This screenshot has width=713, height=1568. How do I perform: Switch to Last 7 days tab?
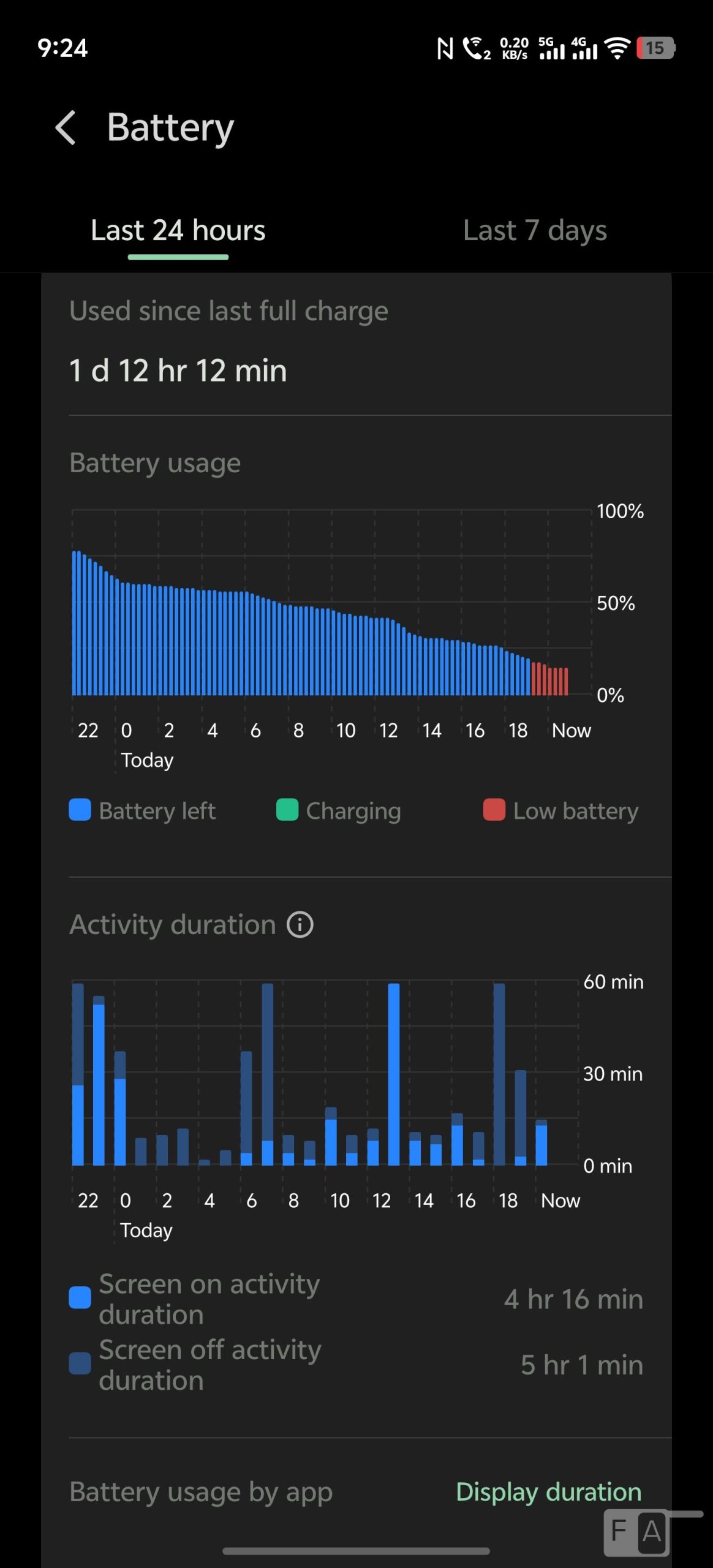[534, 231]
